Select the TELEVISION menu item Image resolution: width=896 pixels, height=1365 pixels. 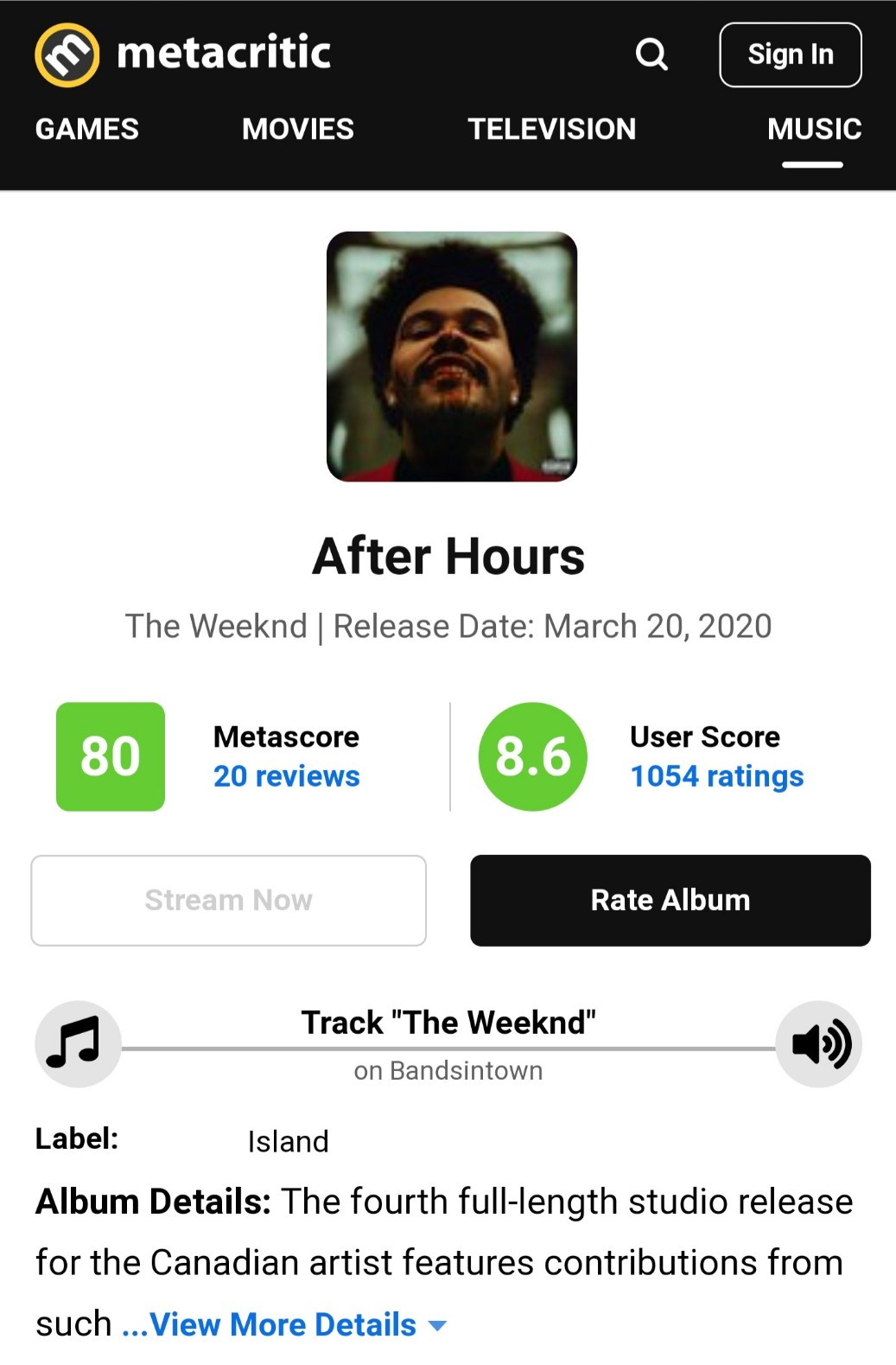click(x=551, y=128)
